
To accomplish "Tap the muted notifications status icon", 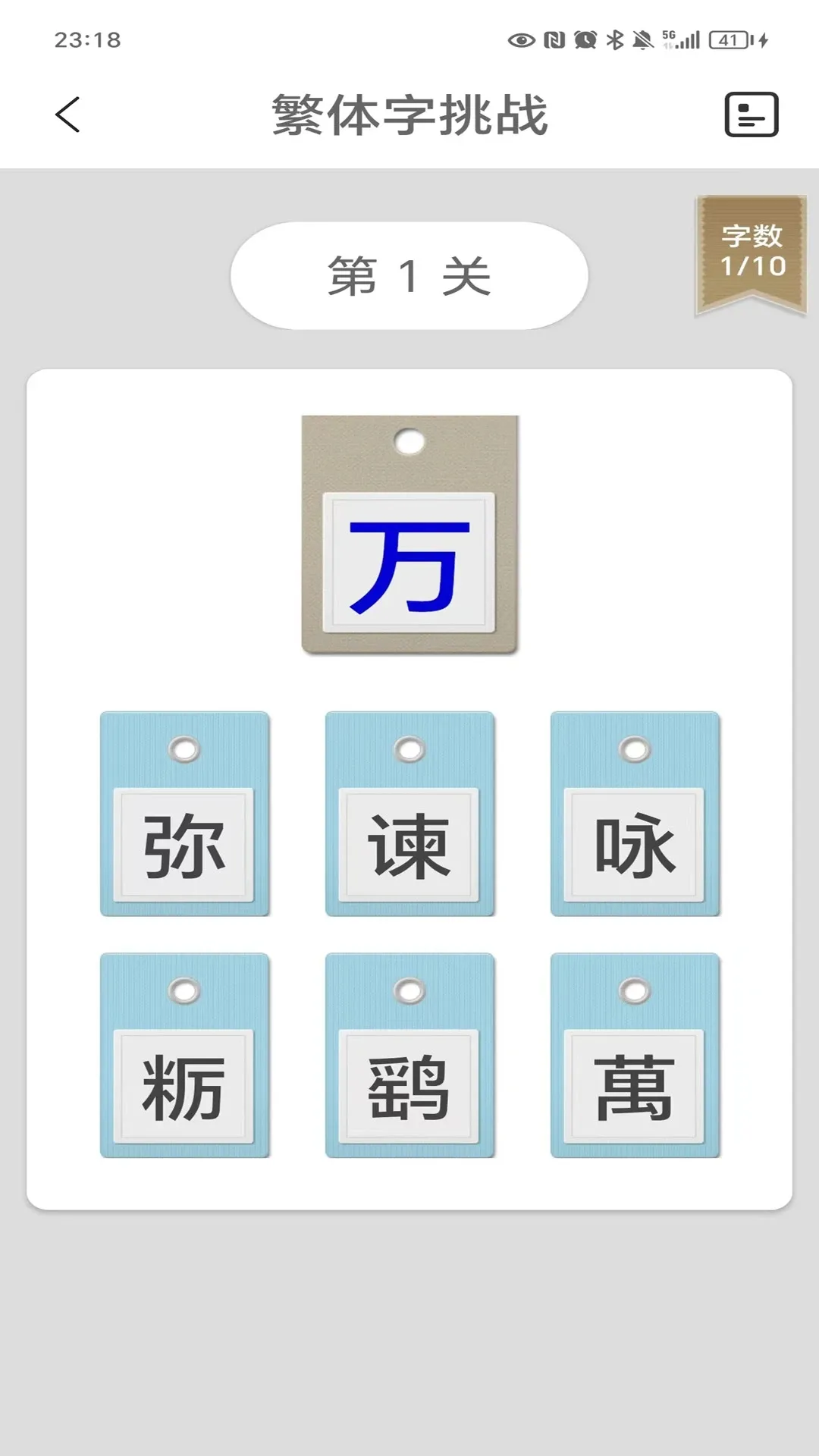I will click(644, 39).
